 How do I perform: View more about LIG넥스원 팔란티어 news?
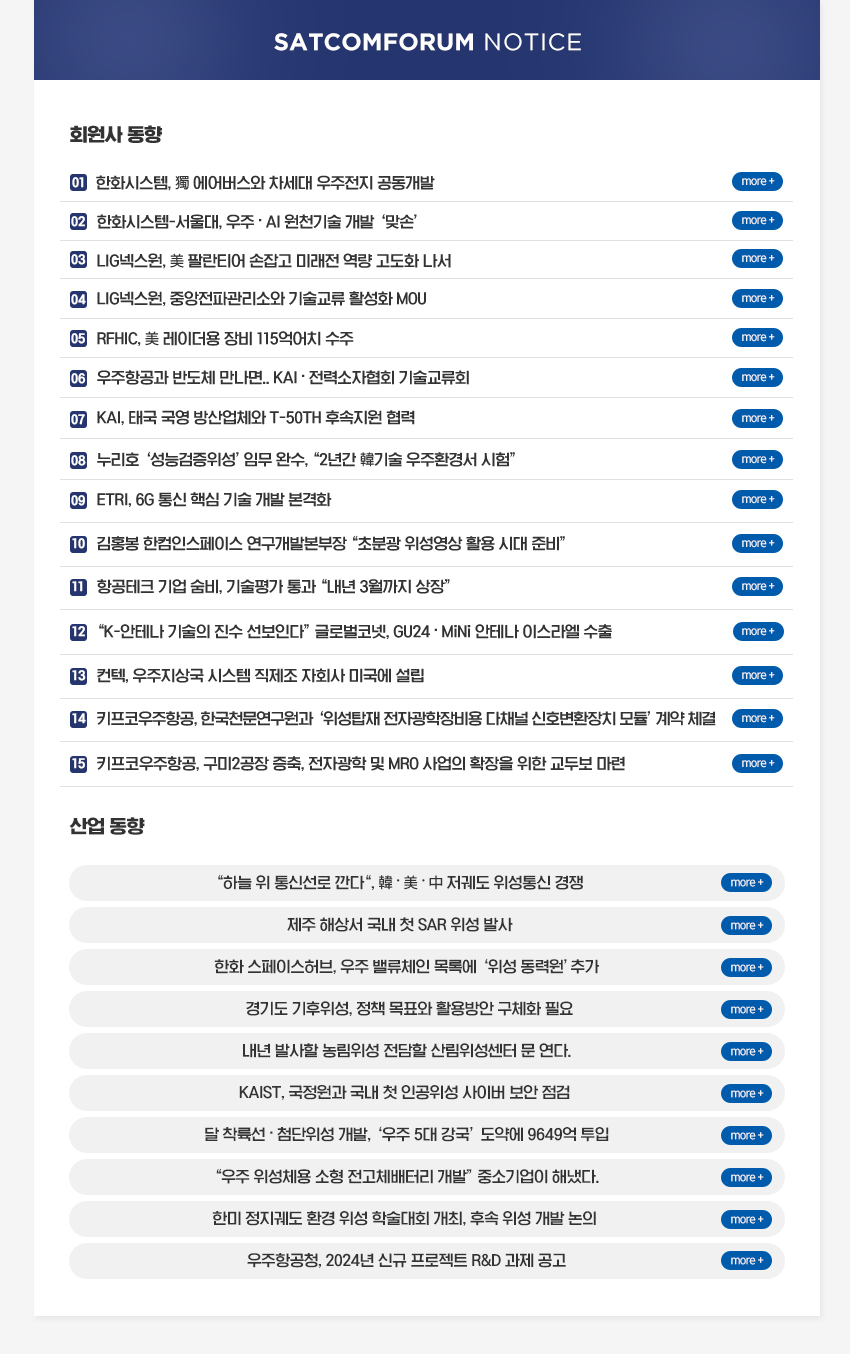(x=757, y=259)
